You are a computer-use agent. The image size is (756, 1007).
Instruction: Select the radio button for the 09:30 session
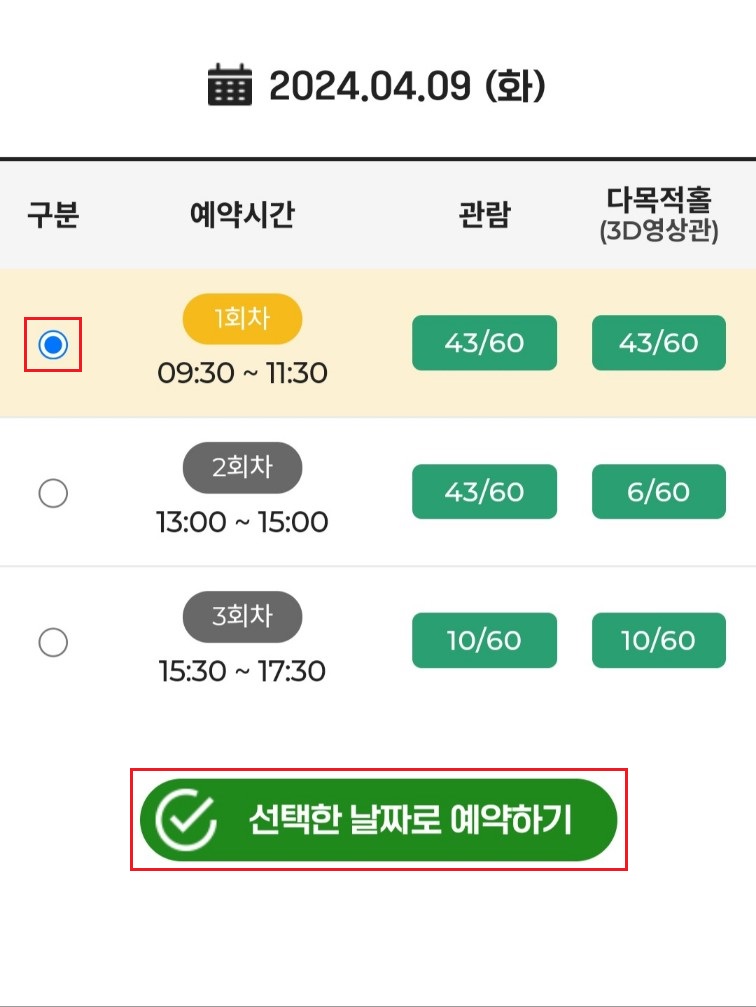(53, 343)
